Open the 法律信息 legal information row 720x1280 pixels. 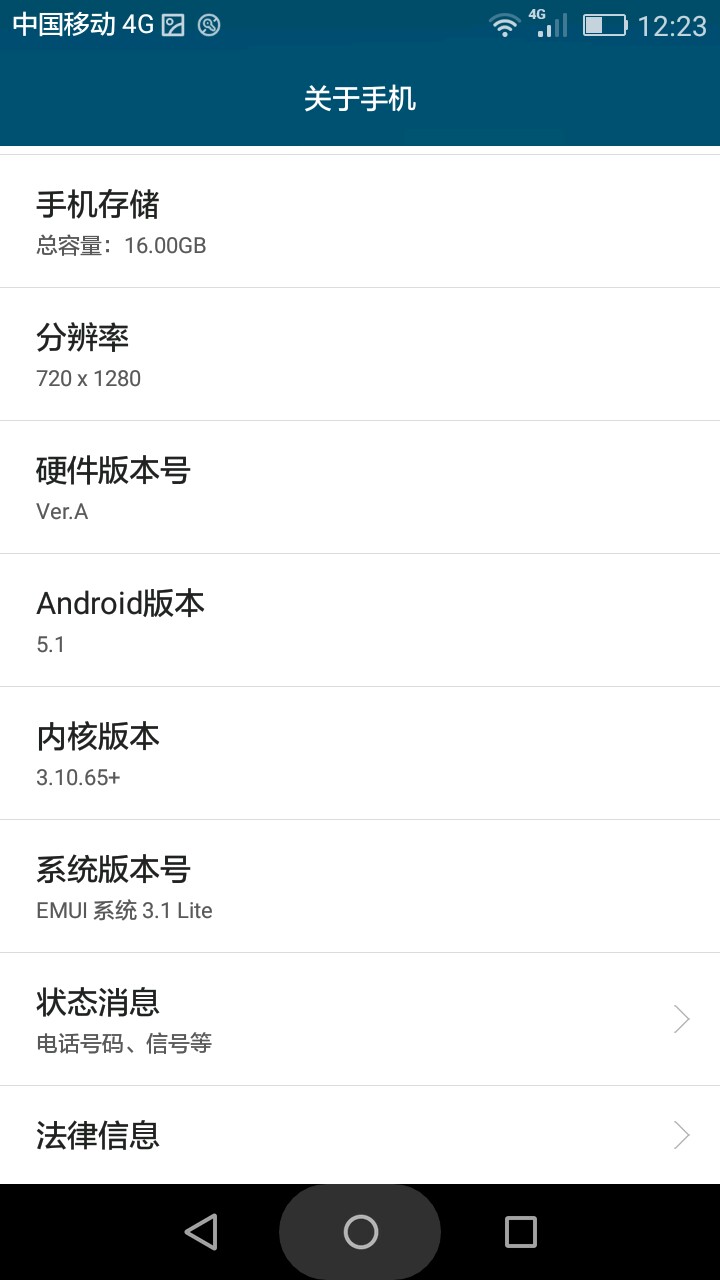tap(360, 1135)
